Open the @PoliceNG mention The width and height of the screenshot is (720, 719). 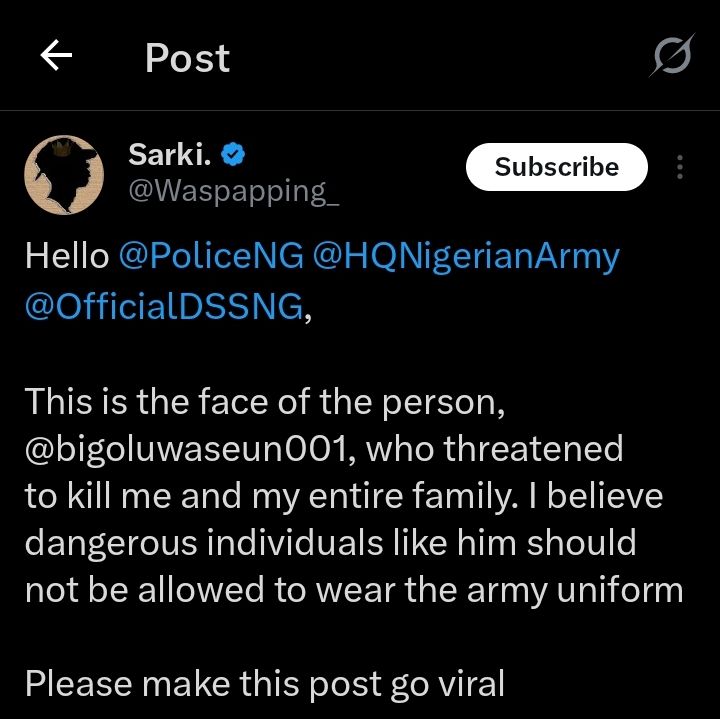[210, 256]
